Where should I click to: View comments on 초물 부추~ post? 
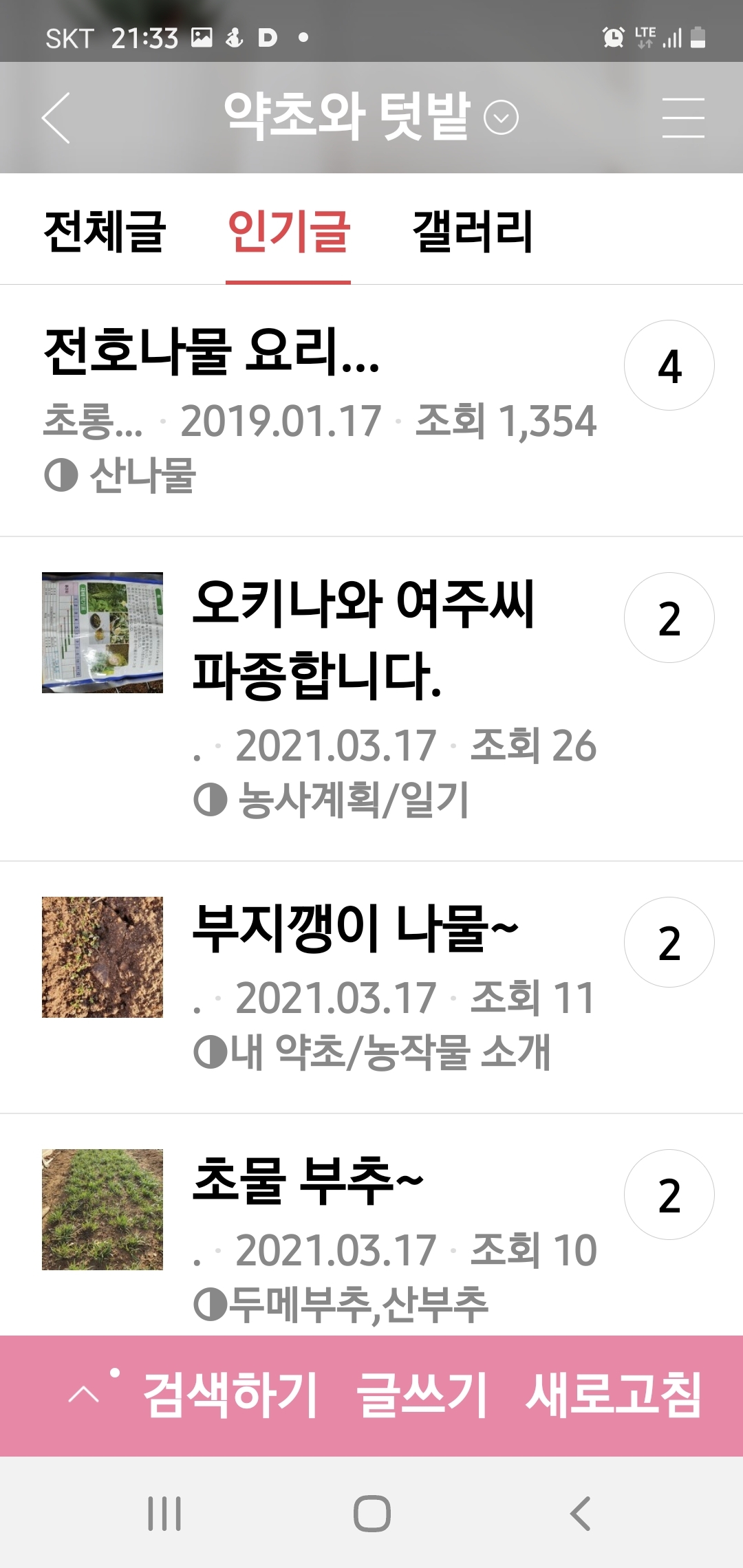tap(669, 1195)
